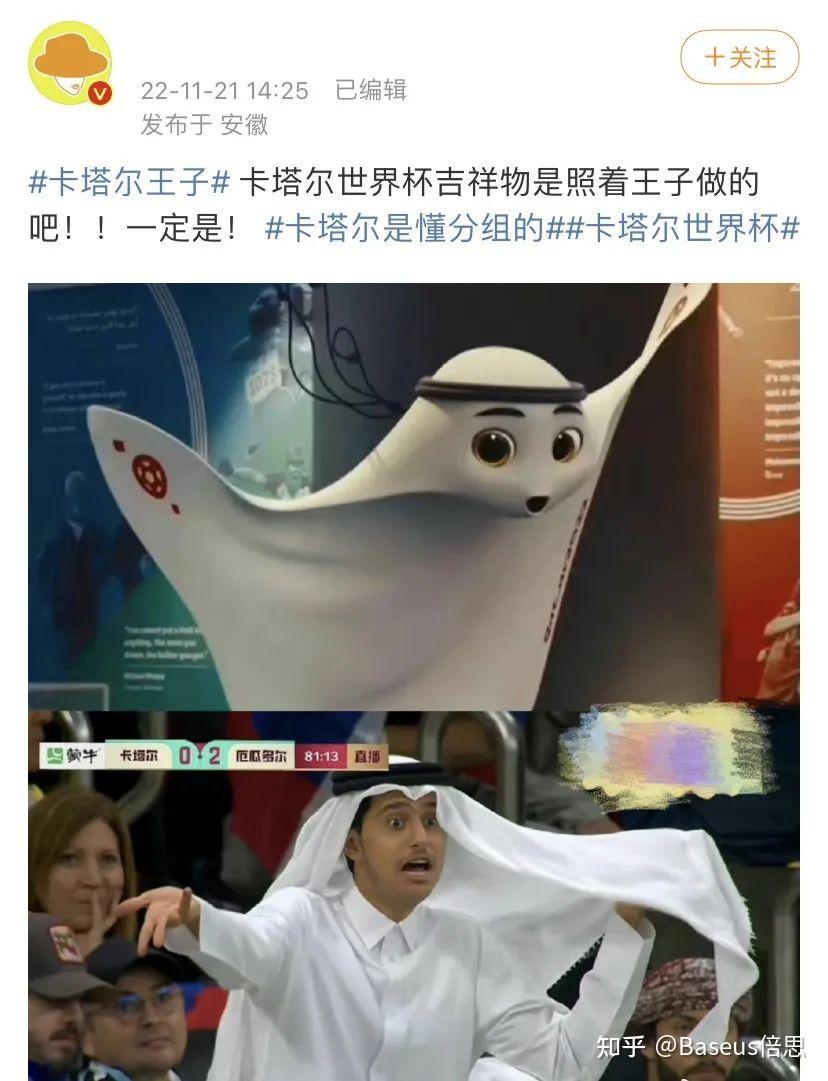Open the #卡塔尔王子# hashtag
Image resolution: width=828 pixels, height=1081 pixels.
pyautogui.click(x=130, y=182)
